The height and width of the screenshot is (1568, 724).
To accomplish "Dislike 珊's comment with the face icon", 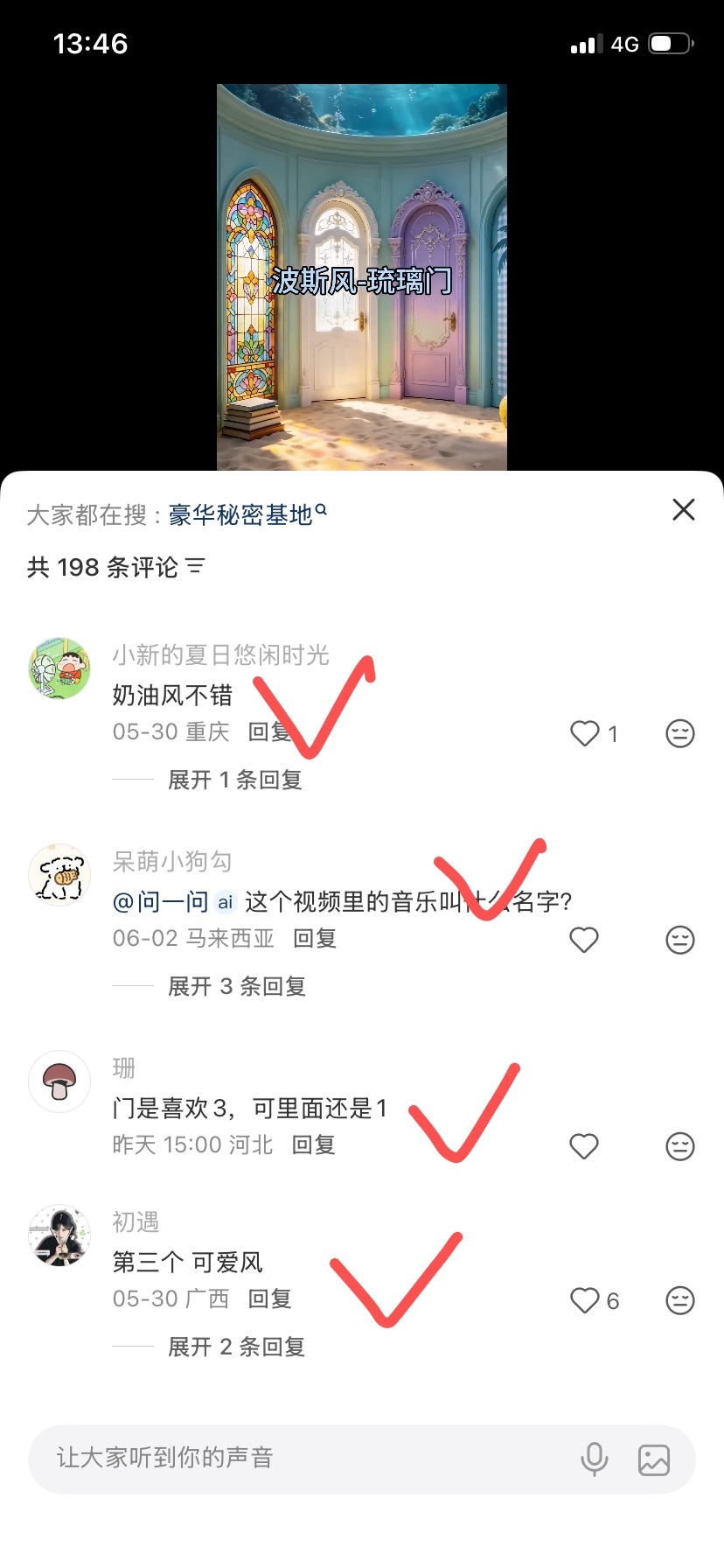I will pos(680,1146).
